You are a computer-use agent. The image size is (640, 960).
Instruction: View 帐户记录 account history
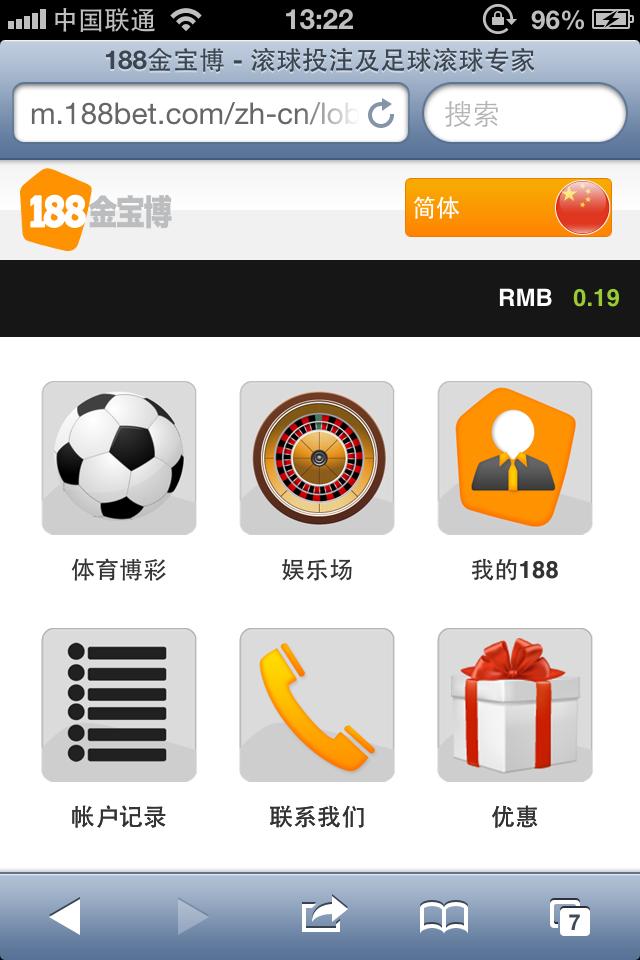pyautogui.click(x=119, y=705)
